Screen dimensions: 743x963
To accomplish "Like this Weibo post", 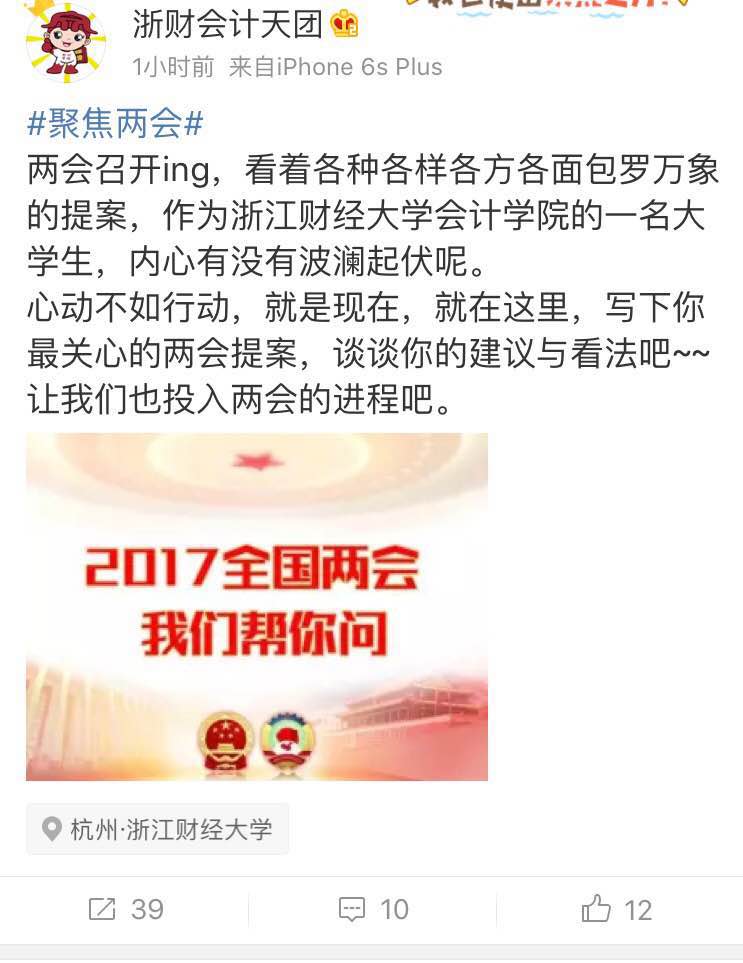I will coord(616,909).
